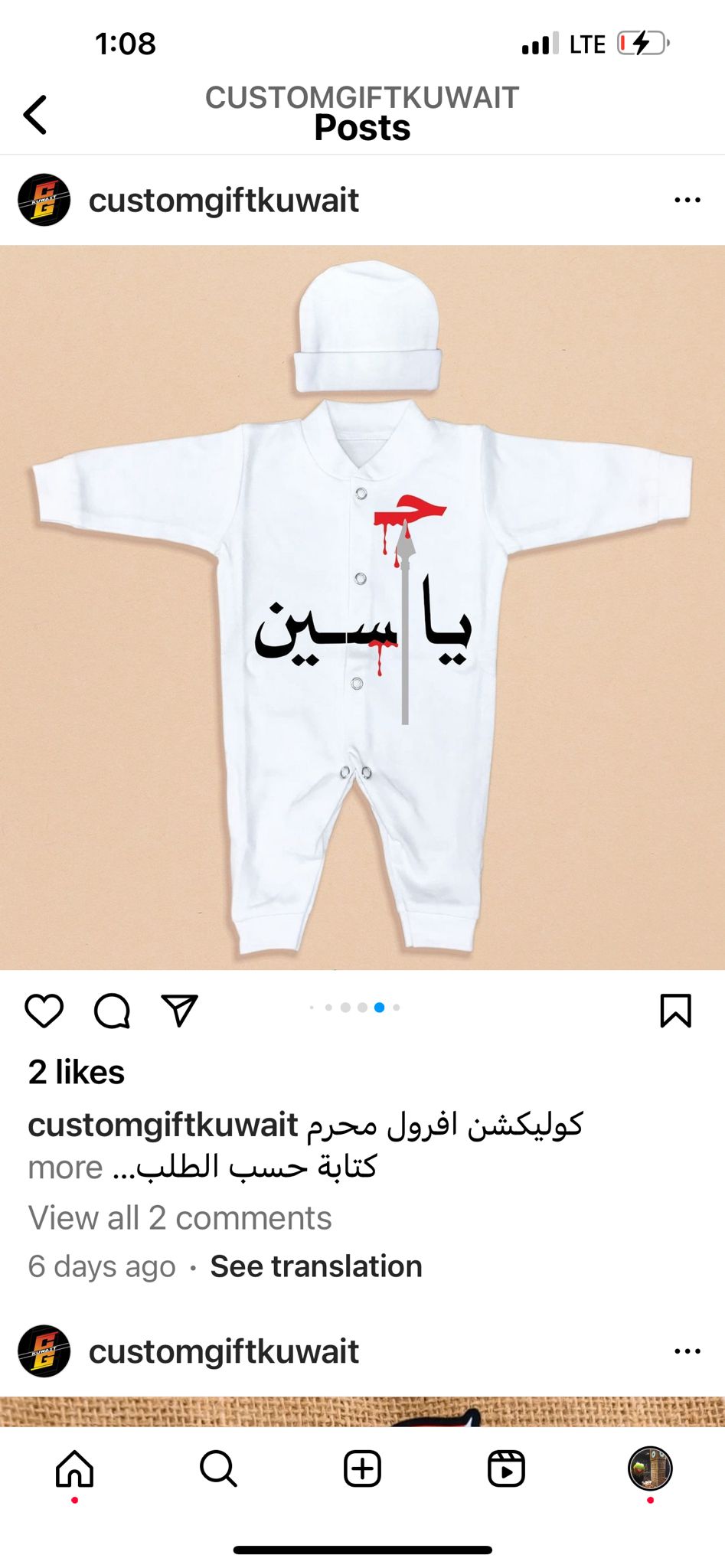Comment on the baby romper post

click(112, 1011)
